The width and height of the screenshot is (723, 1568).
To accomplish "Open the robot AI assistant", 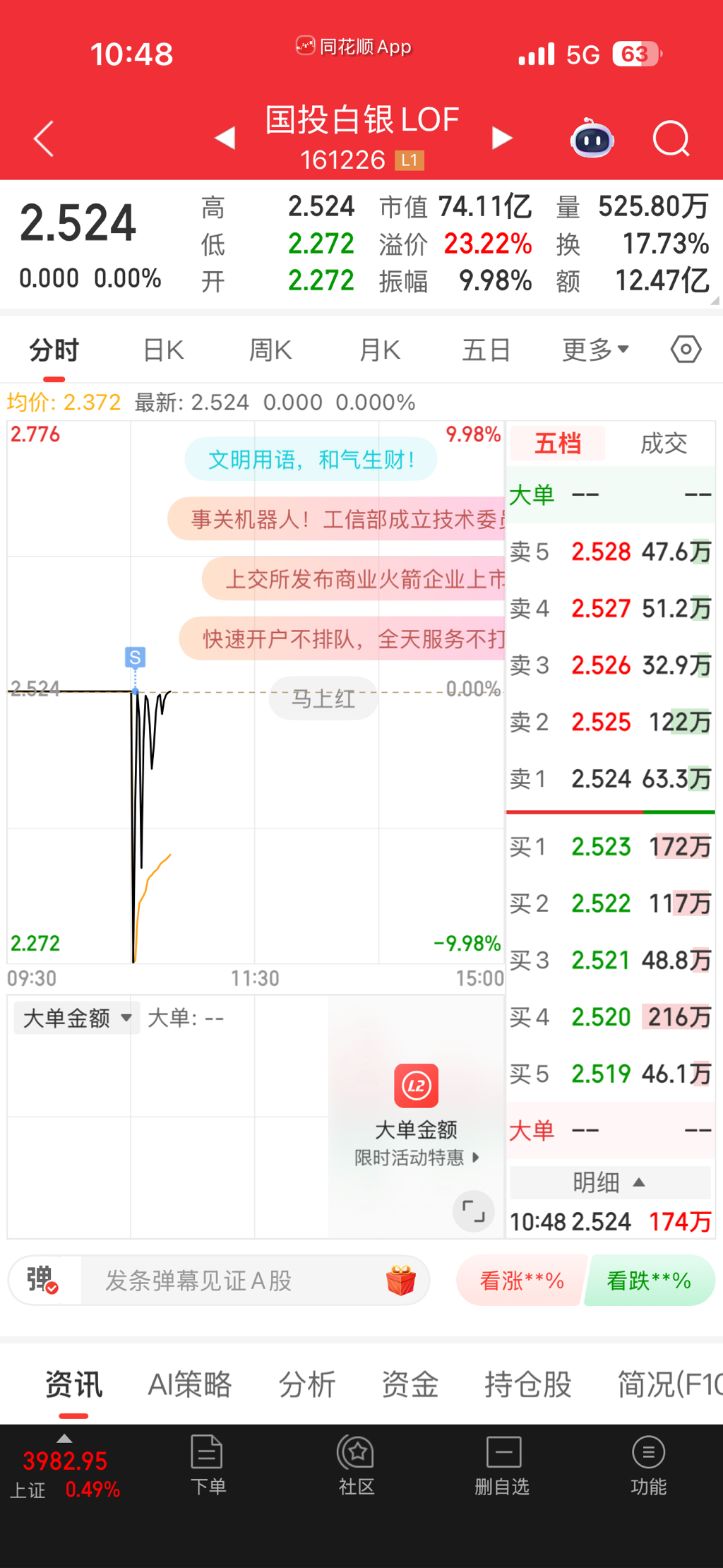I will click(x=592, y=138).
